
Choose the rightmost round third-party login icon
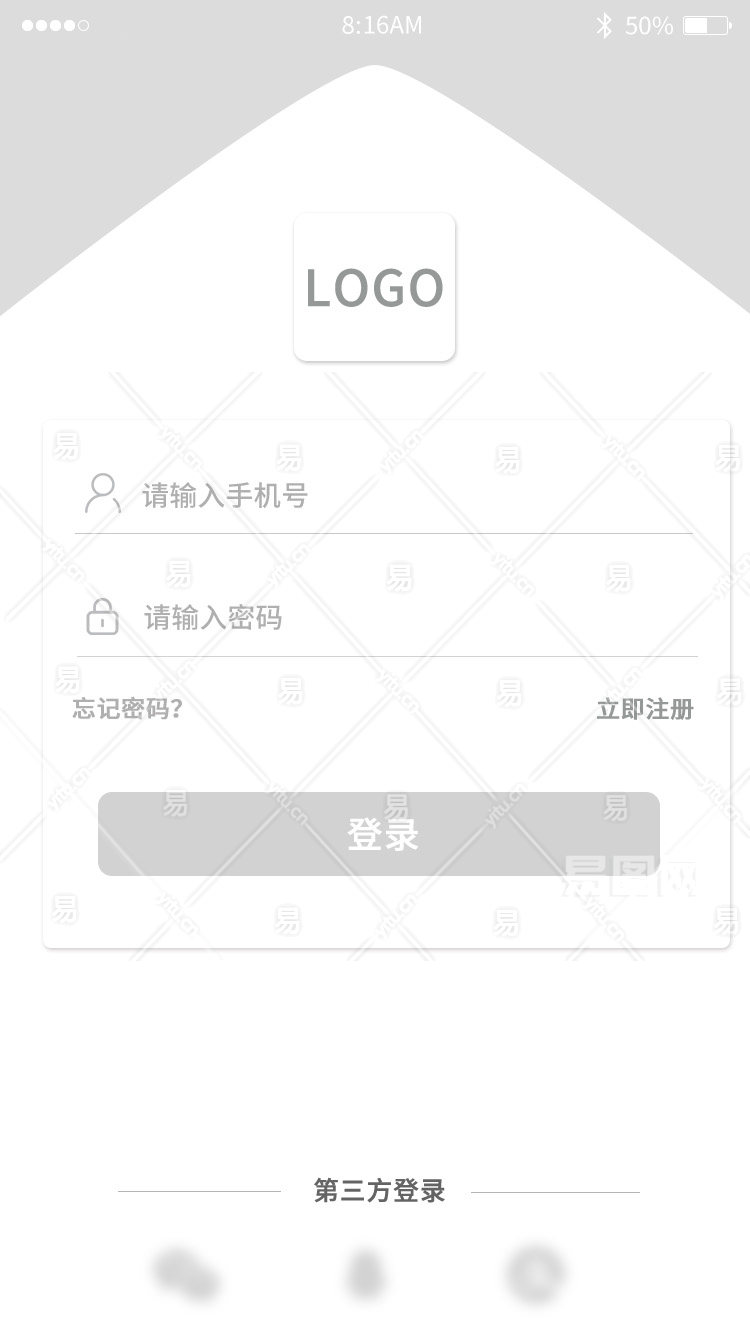[535, 1275]
